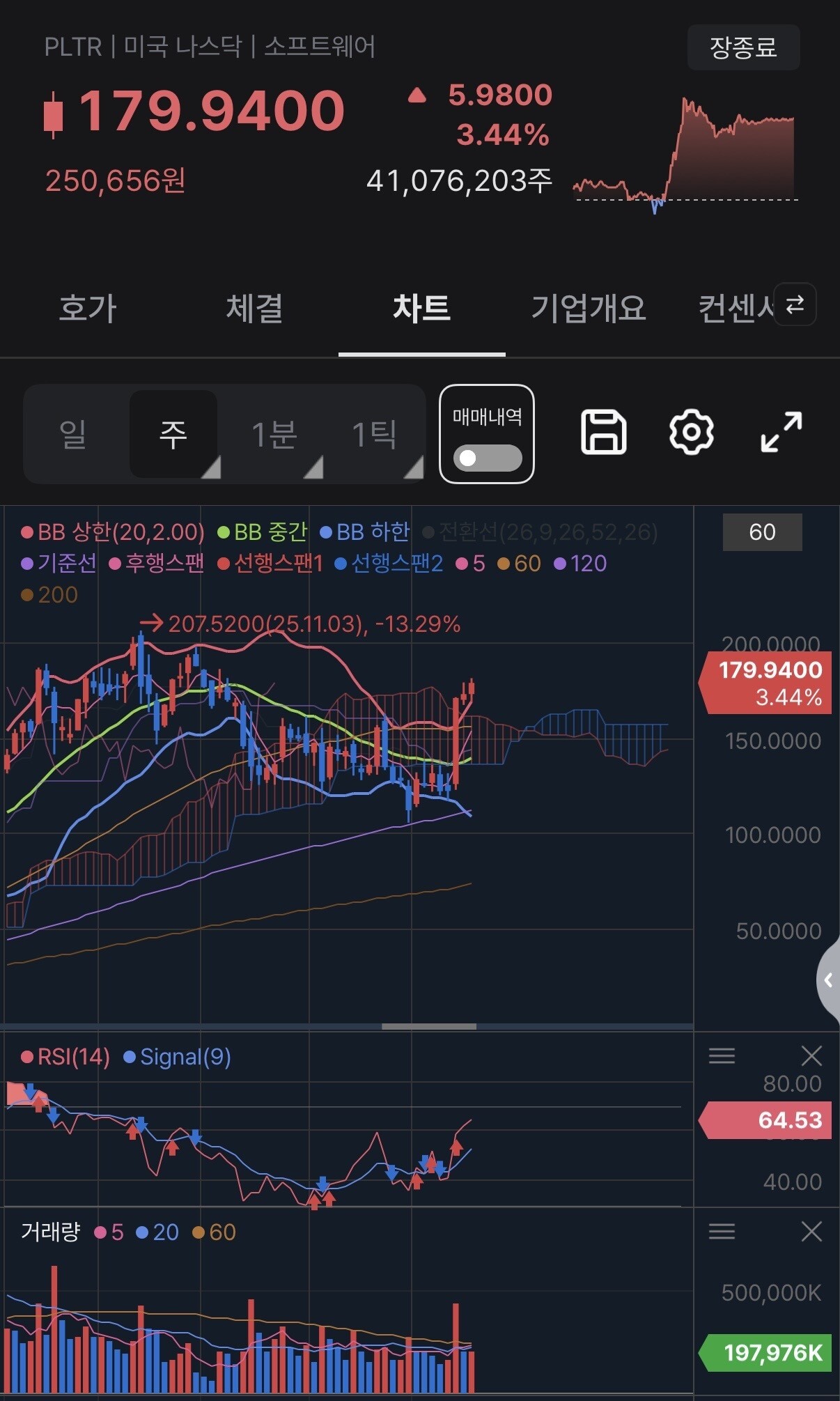Open the side panel arrow handle
Image resolution: width=840 pixels, height=1401 pixels.
click(828, 980)
